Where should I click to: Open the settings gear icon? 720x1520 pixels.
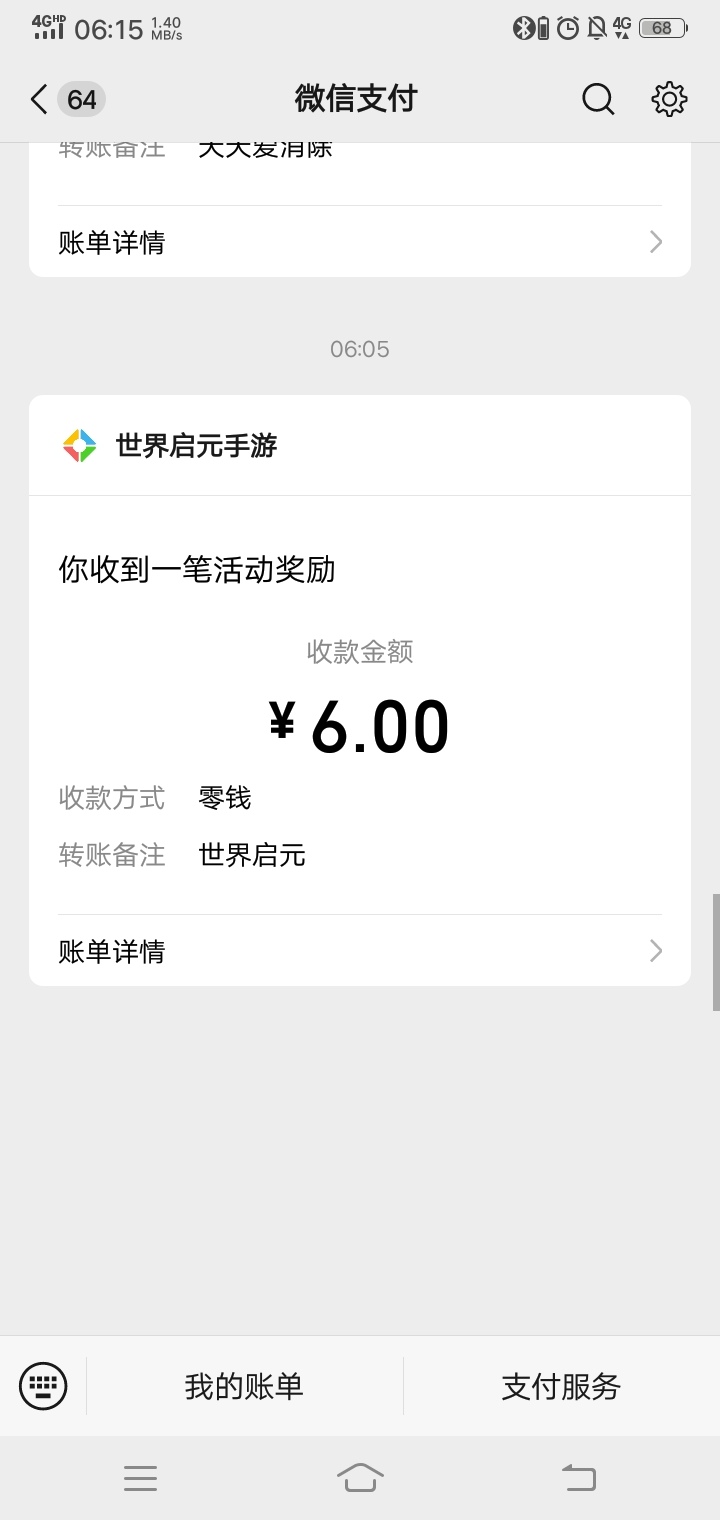click(669, 99)
